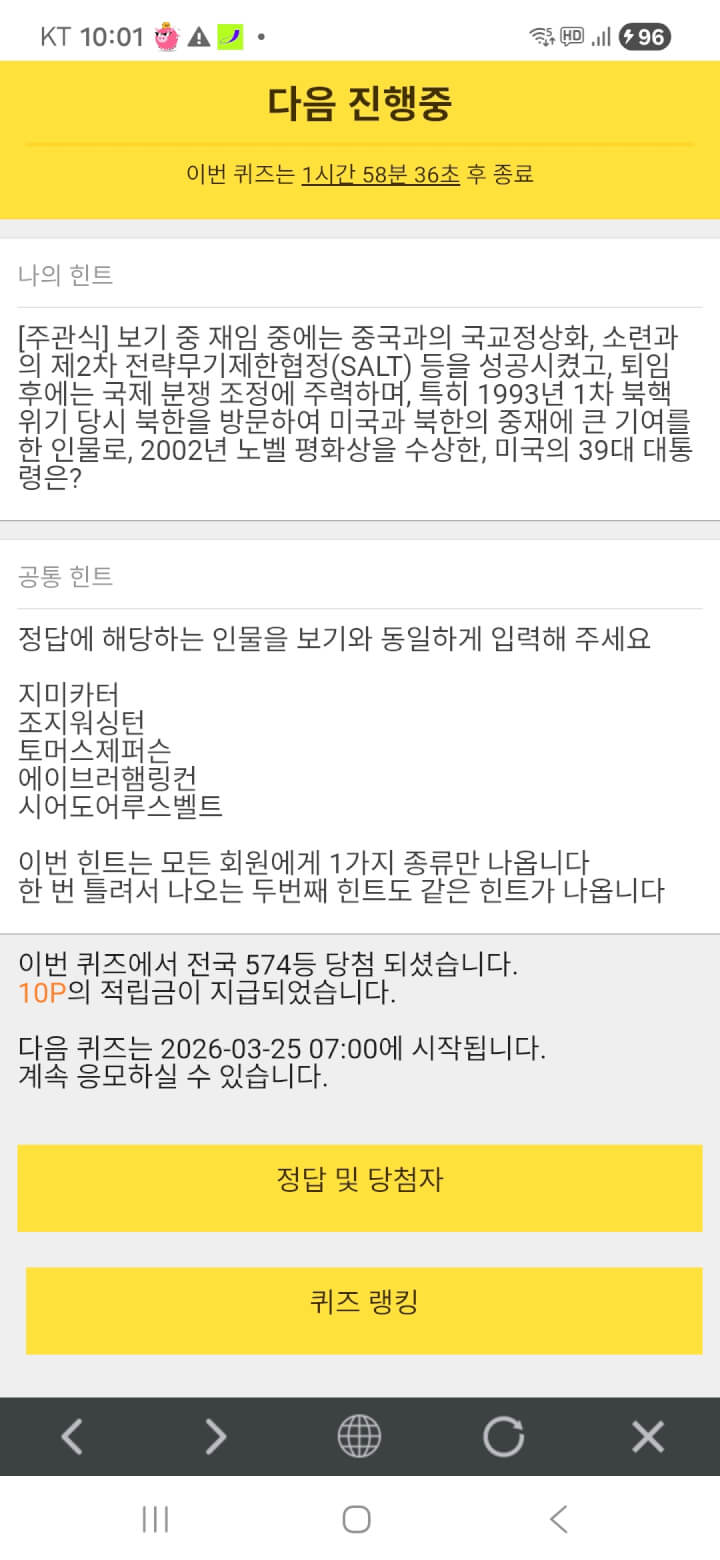Reload the quiz page
The image size is (720, 1560).
(x=503, y=1437)
